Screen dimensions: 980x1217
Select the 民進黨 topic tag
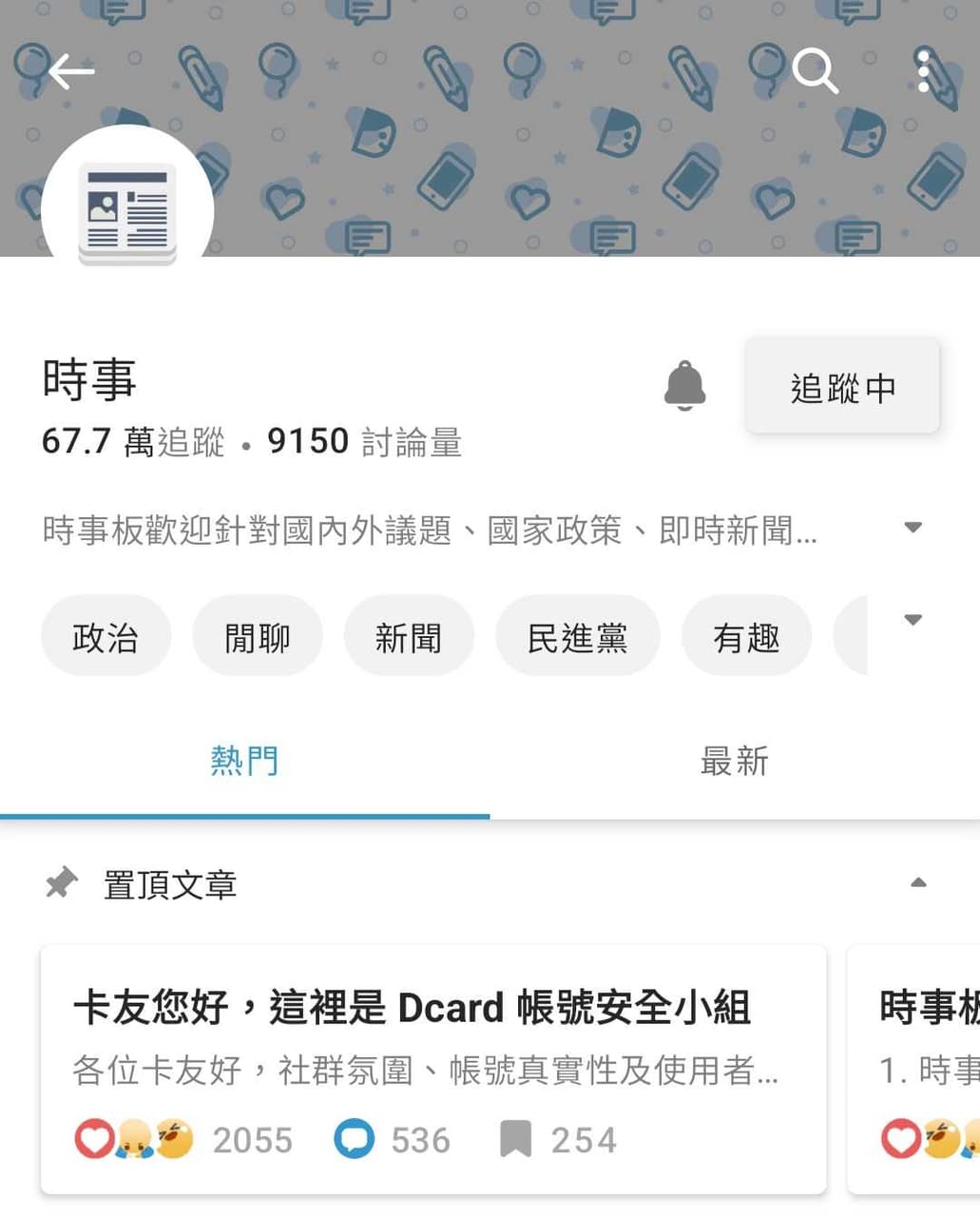point(577,636)
